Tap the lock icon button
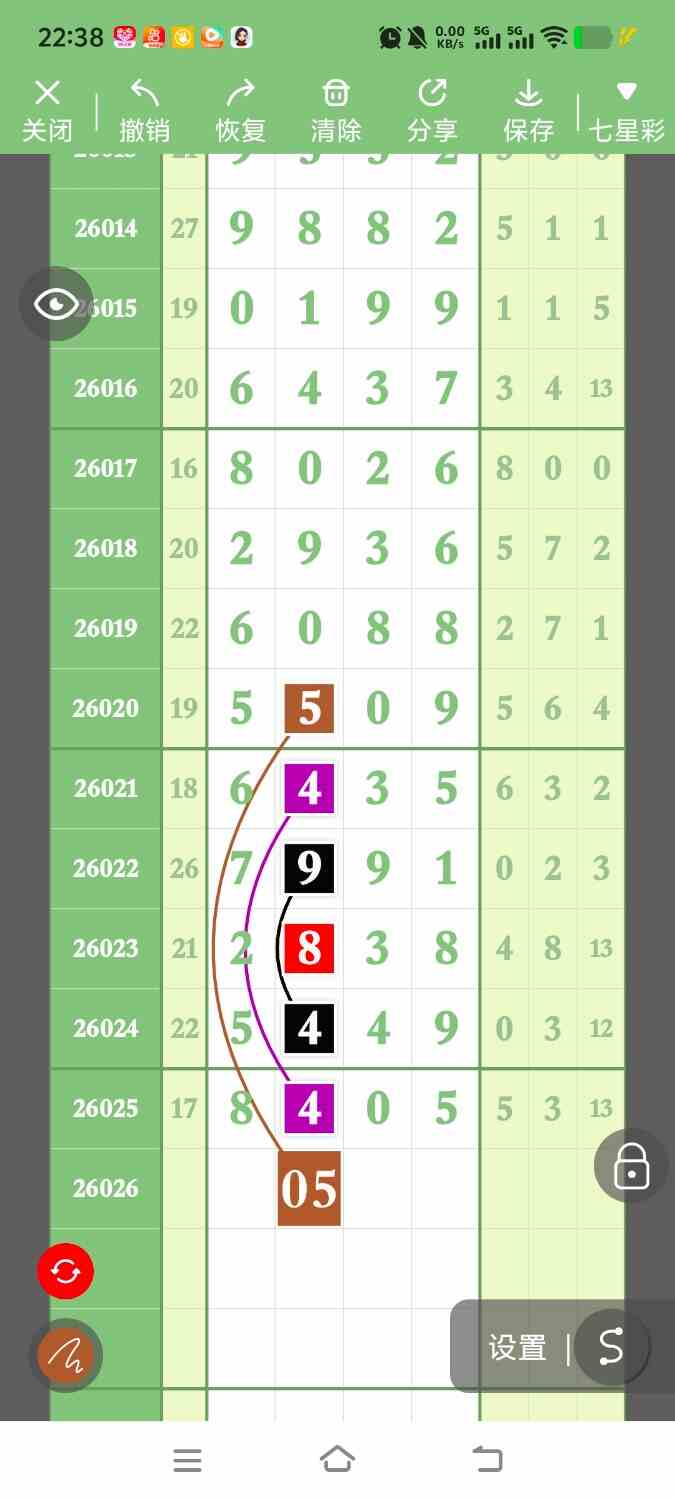Image resolution: width=675 pixels, height=1500 pixels. click(631, 1165)
